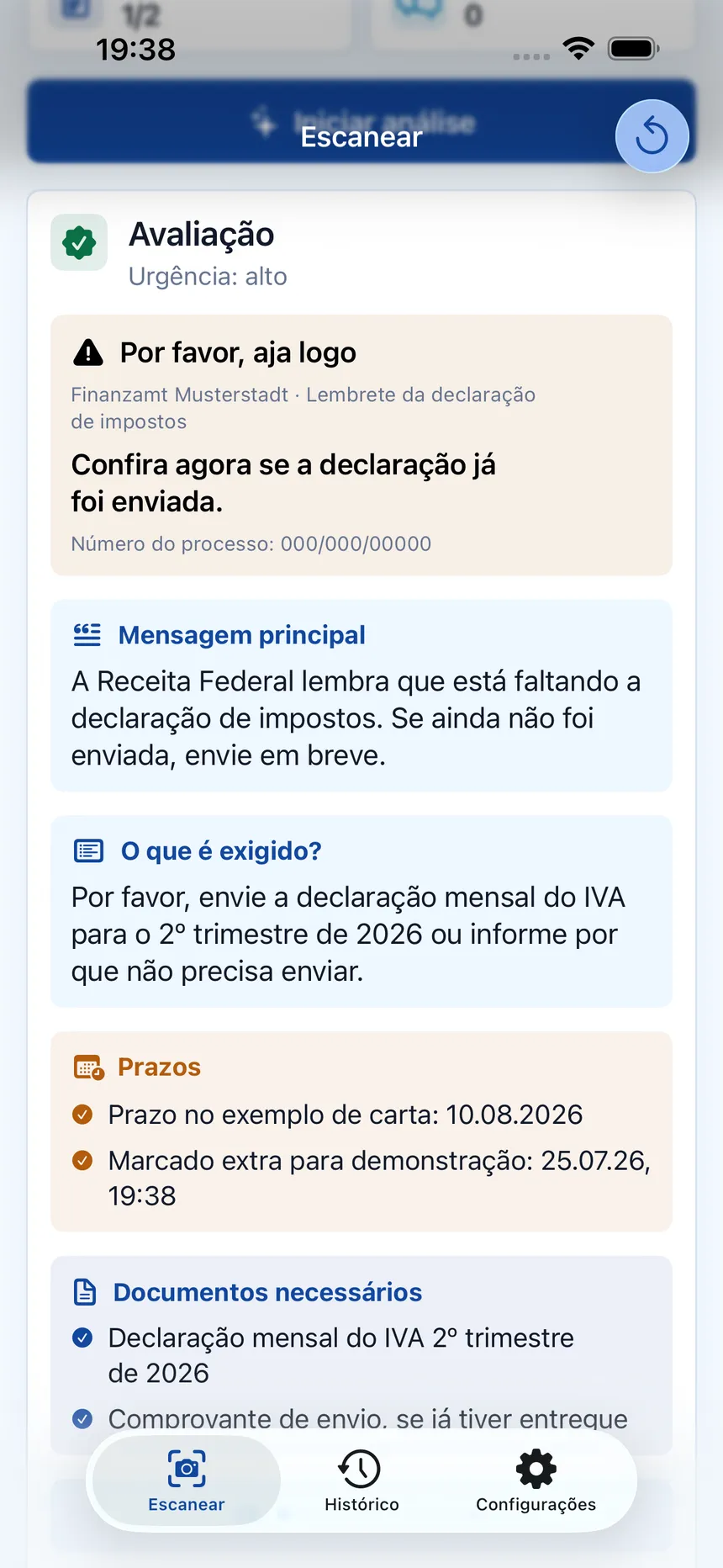Tap the circular reset arrow button

click(652, 136)
